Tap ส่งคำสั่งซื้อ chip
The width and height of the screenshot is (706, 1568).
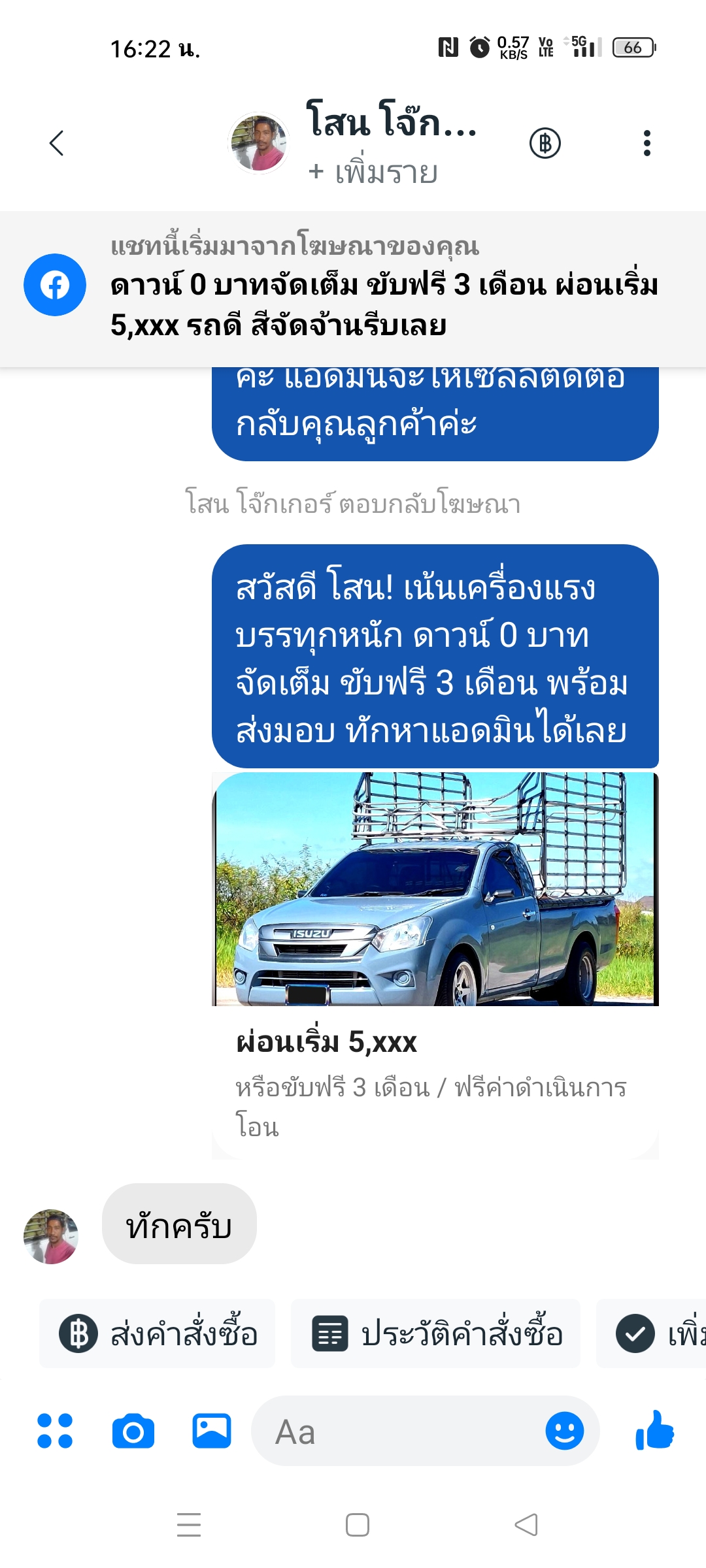(158, 1333)
